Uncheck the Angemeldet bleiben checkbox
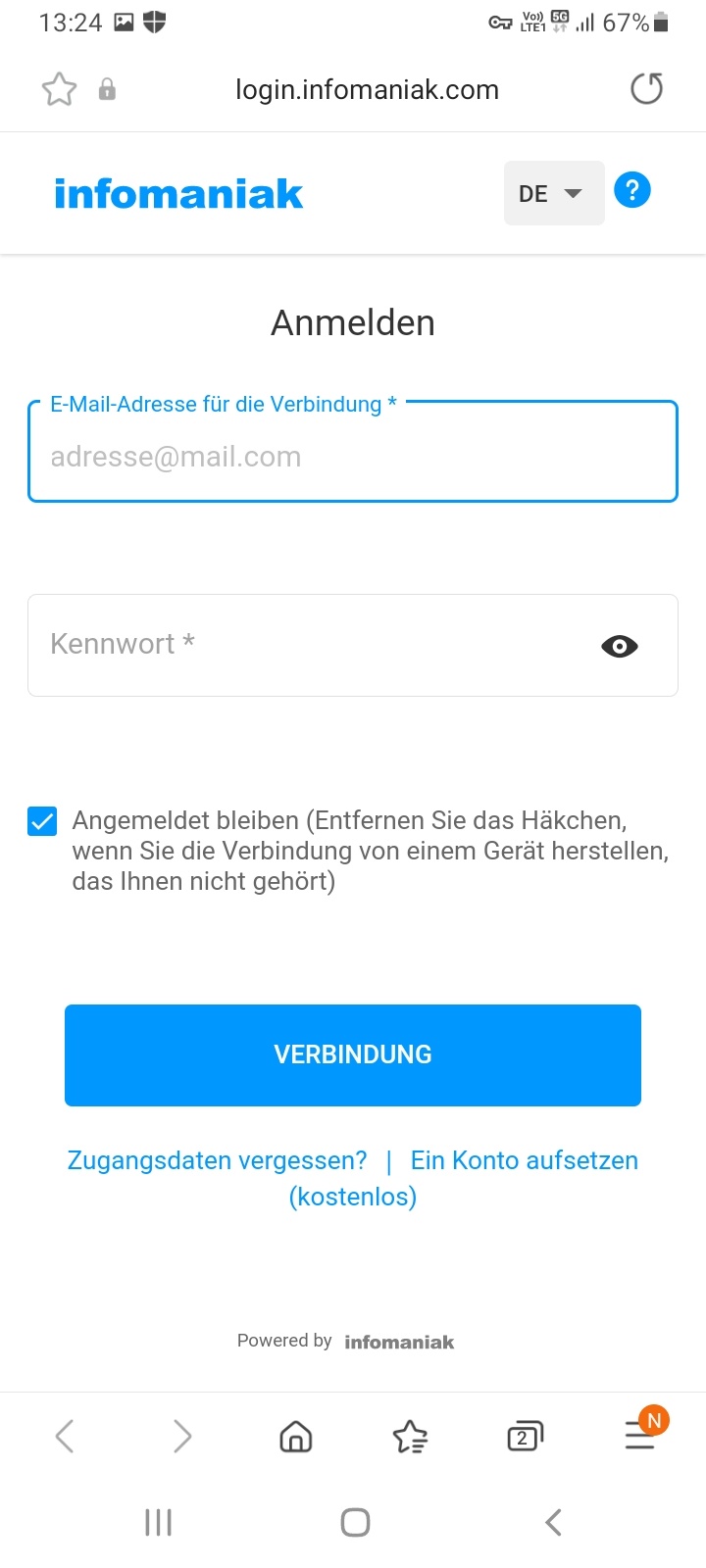This screenshot has height=1568, width=706. 42,821
